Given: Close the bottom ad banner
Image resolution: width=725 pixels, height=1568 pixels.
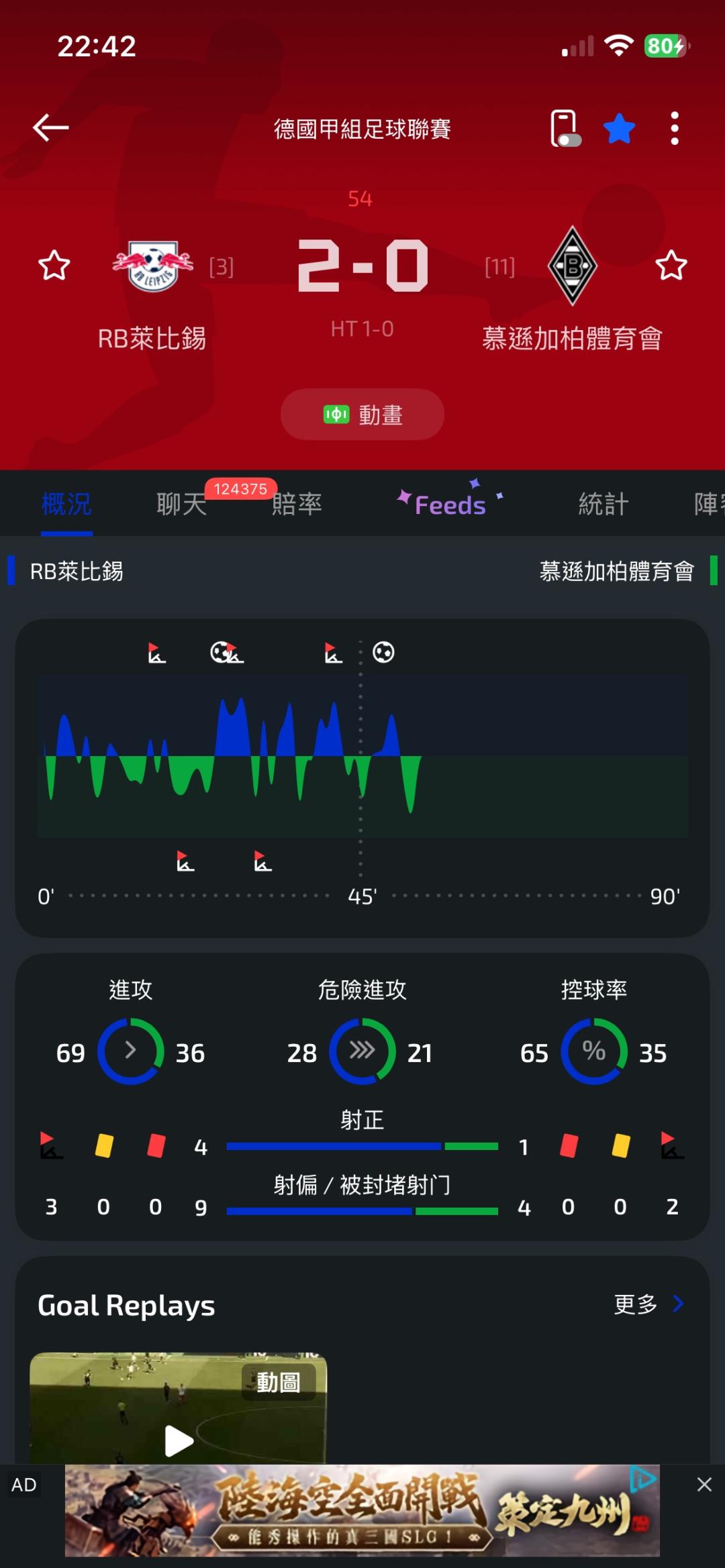Looking at the screenshot, I should [704, 1484].
